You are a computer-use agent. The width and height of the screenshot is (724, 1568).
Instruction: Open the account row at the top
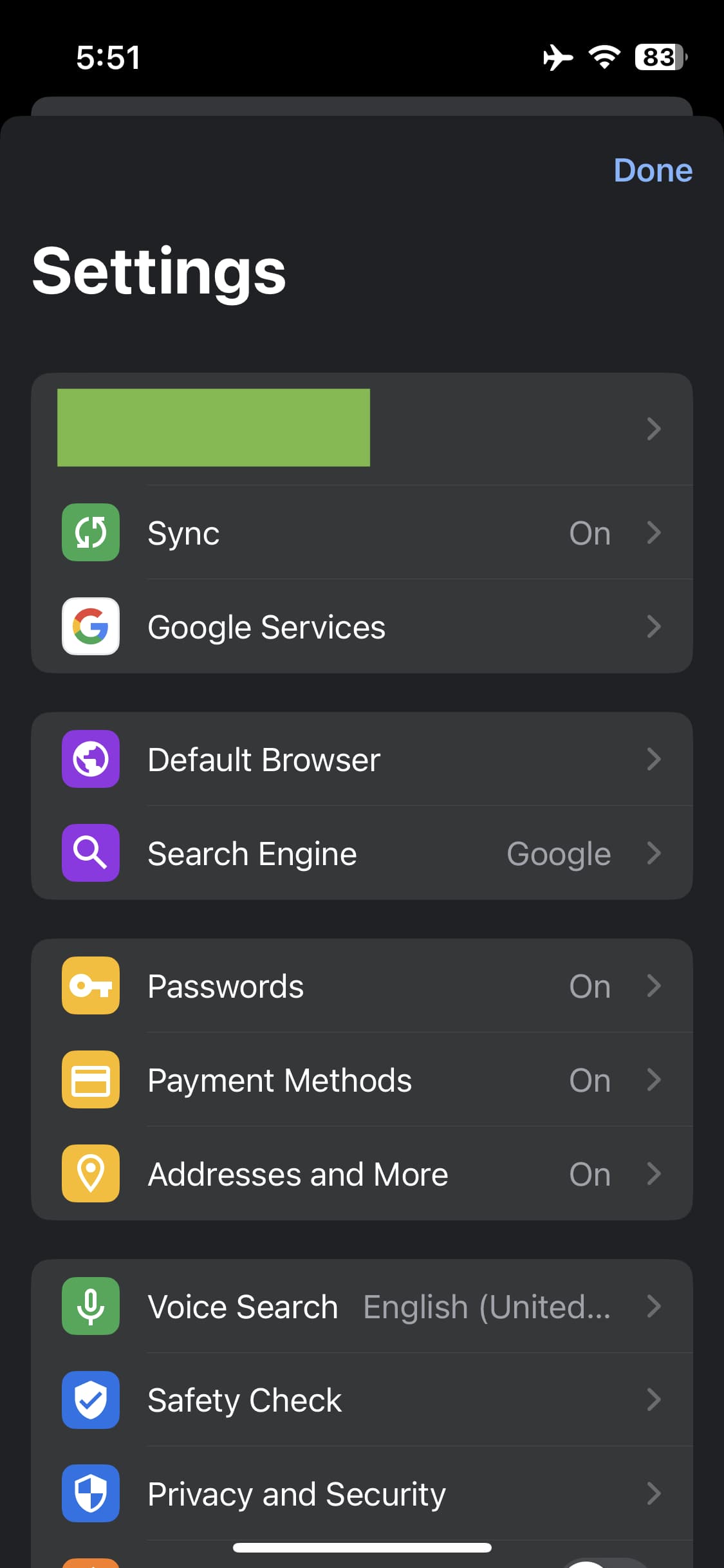(x=362, y=429)
